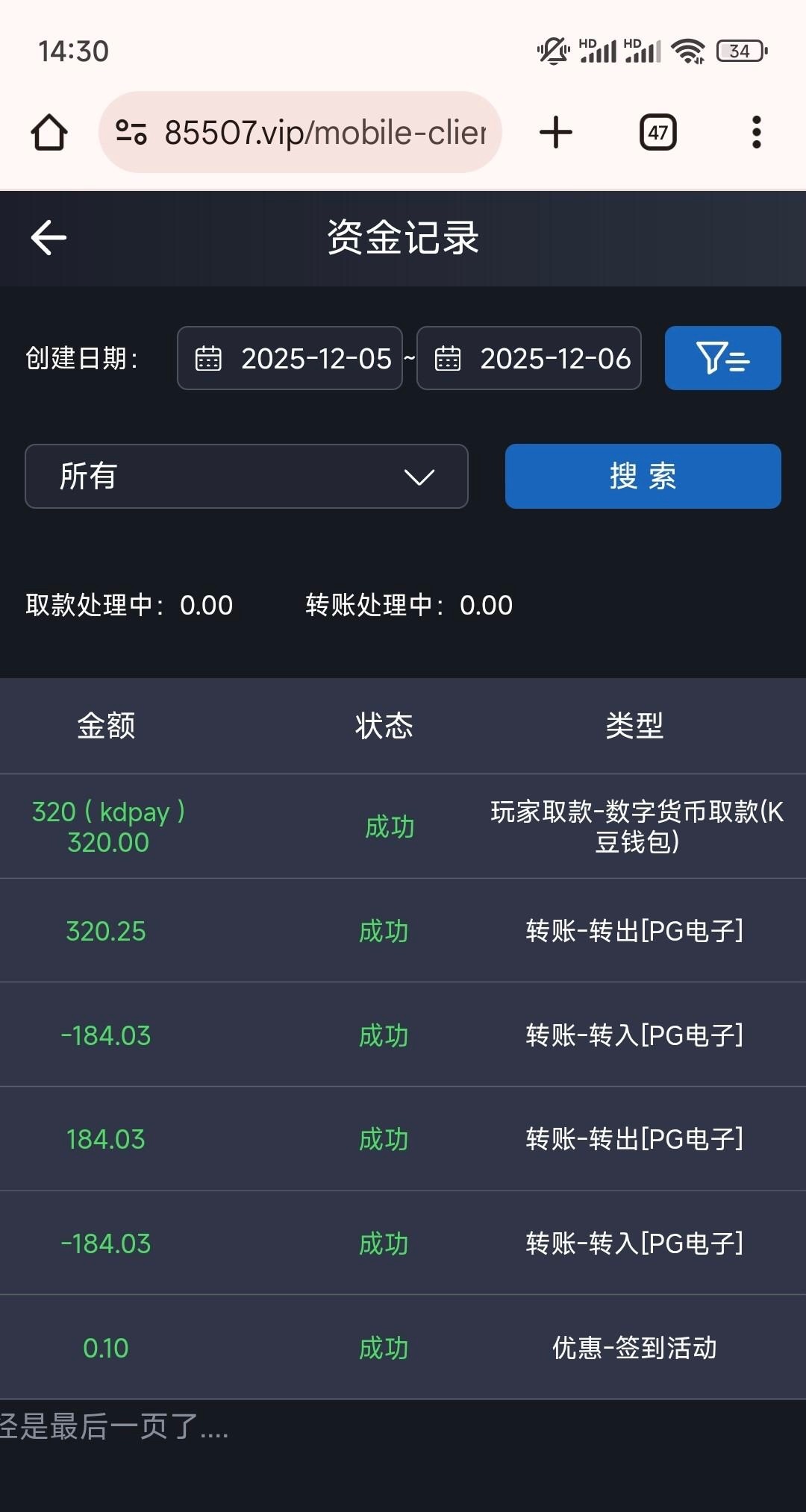Screen dimensions: 806x1512
Task: Open the start date picker 2025-12-05
Action: pyautogui.click(x=290, y=358)
